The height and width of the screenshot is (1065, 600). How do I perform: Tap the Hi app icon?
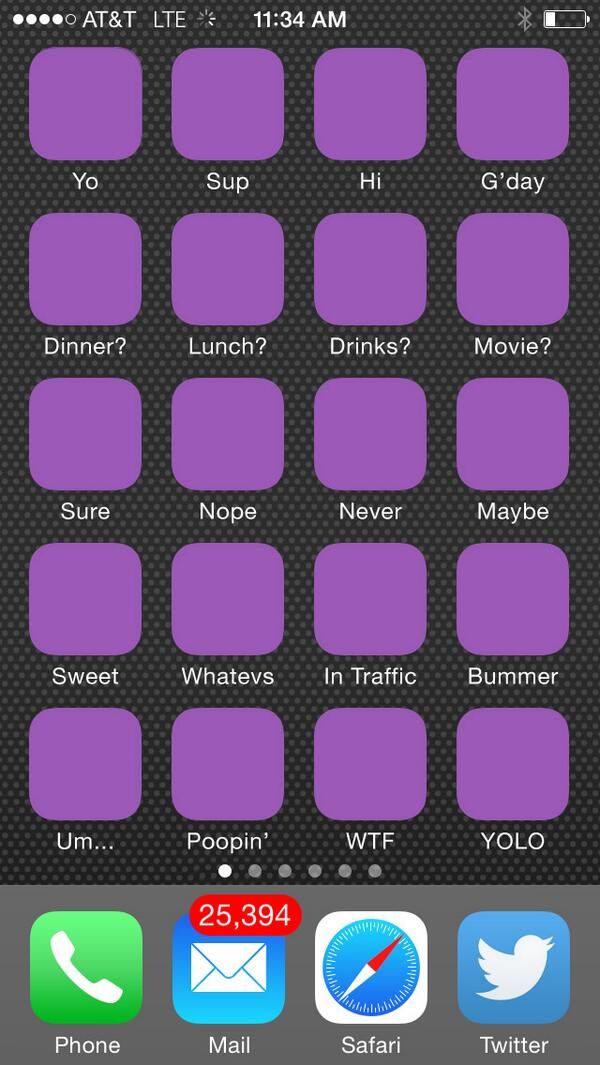tap(370, 104)
